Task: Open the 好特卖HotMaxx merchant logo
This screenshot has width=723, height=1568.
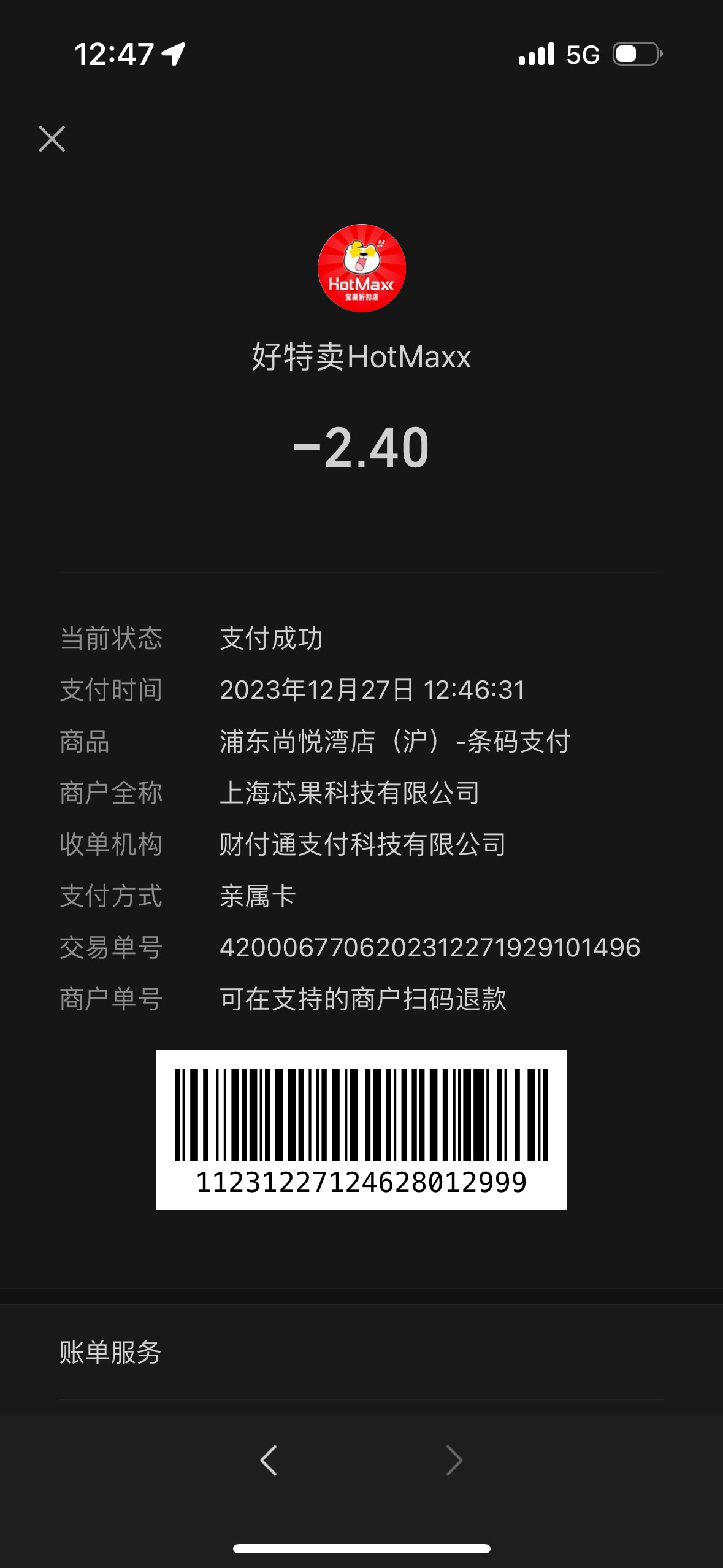Action: [362, 268]
